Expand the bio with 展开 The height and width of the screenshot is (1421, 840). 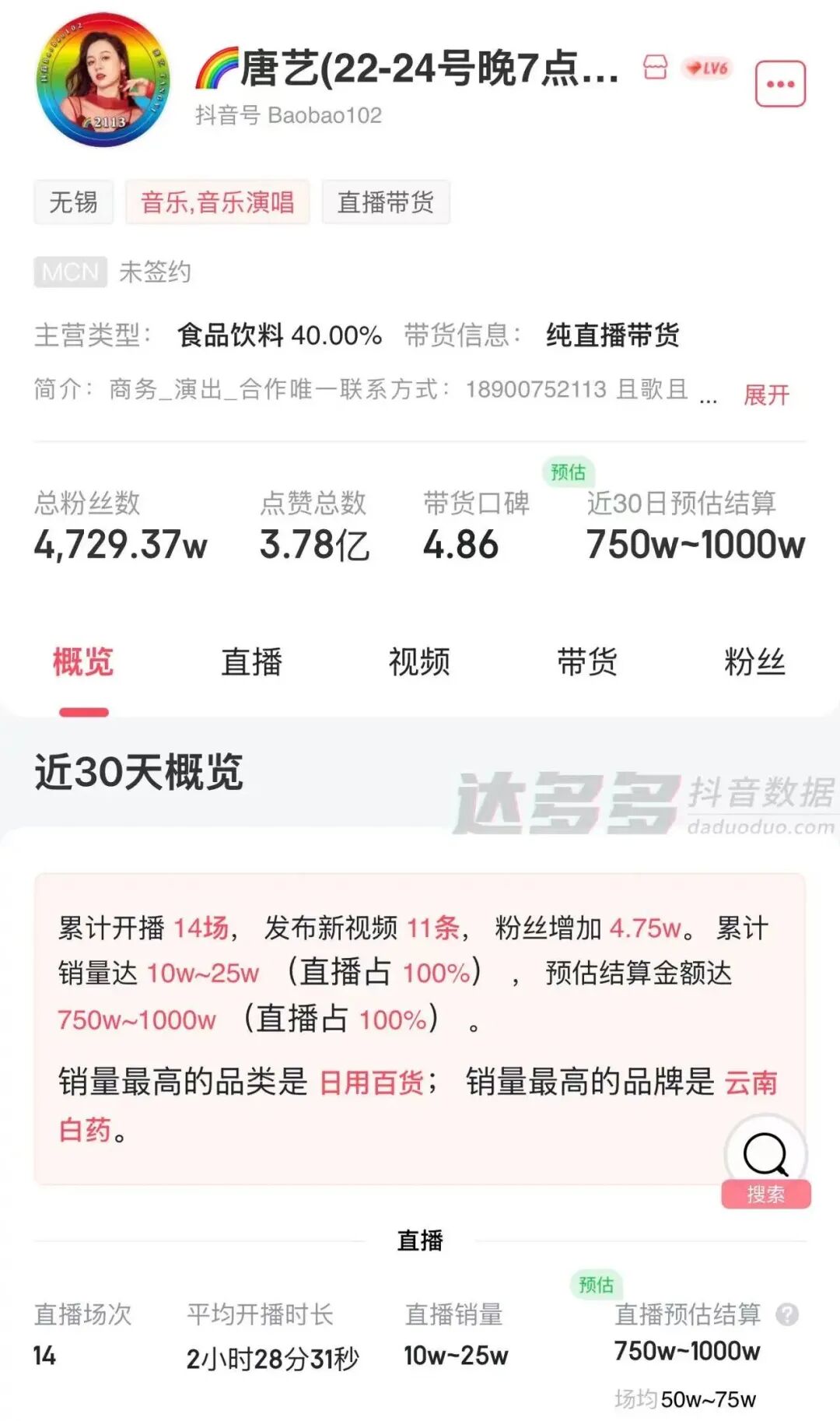click(x=766, y=395)
